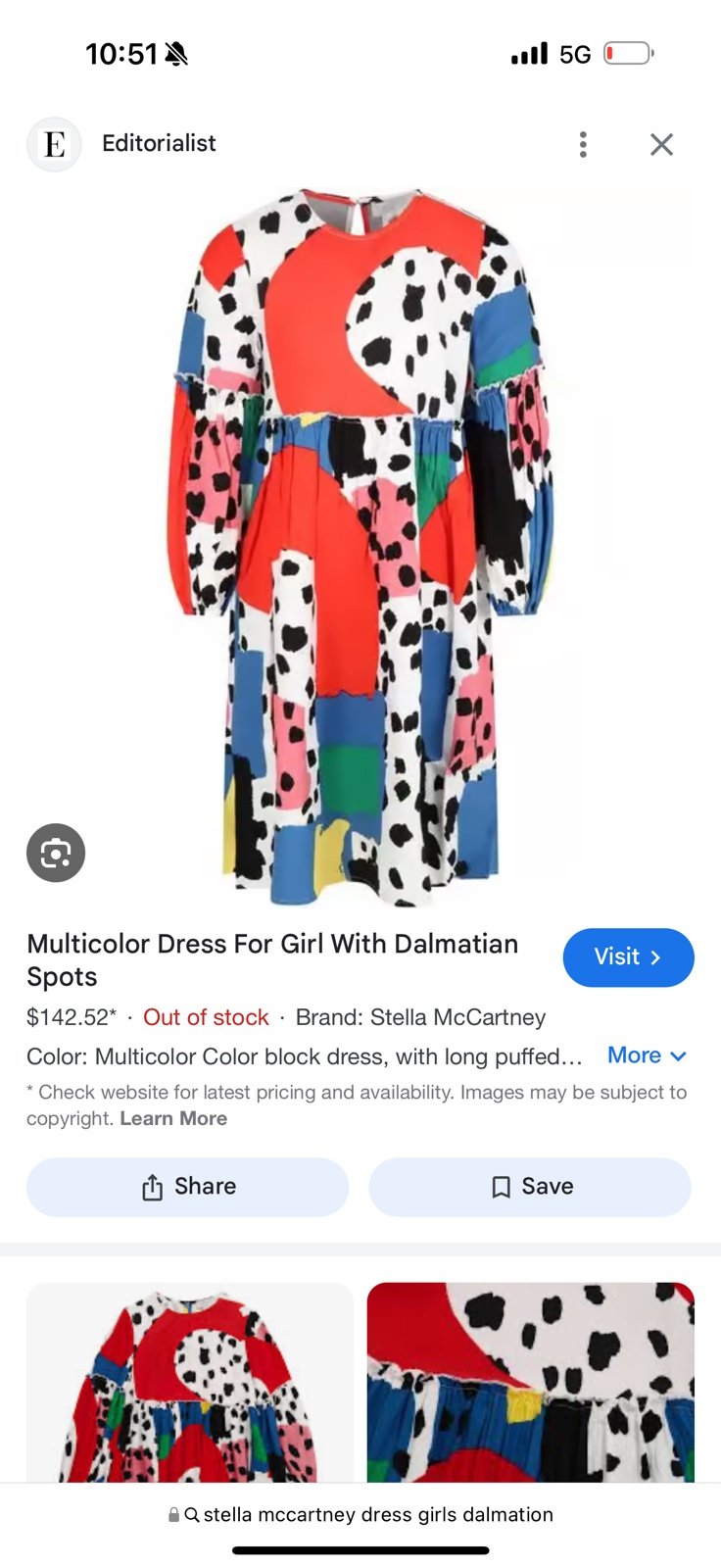The image size is (721, 1568).
Task: Open the main dress product image
Action: (x=360, y=547)
